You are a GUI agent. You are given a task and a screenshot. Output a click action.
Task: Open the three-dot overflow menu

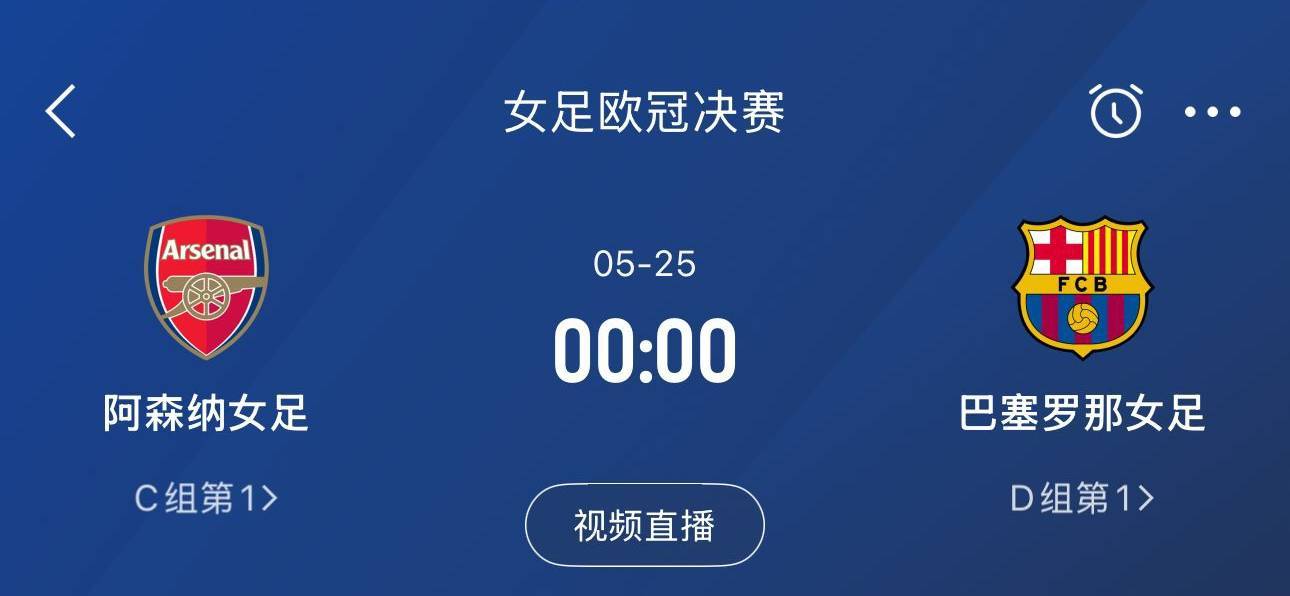[x=1212, y=112]
